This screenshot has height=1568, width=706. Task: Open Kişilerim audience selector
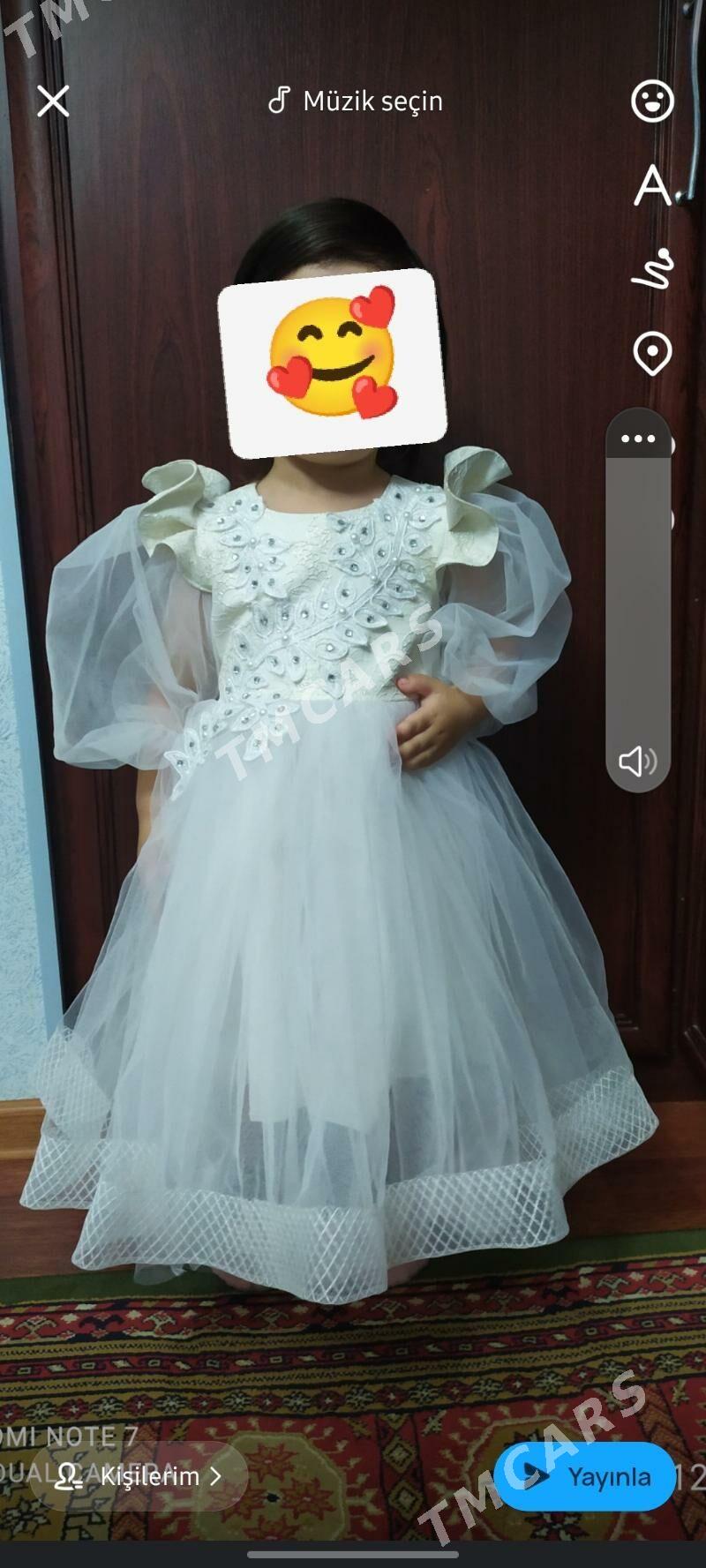pos(138,1476)
